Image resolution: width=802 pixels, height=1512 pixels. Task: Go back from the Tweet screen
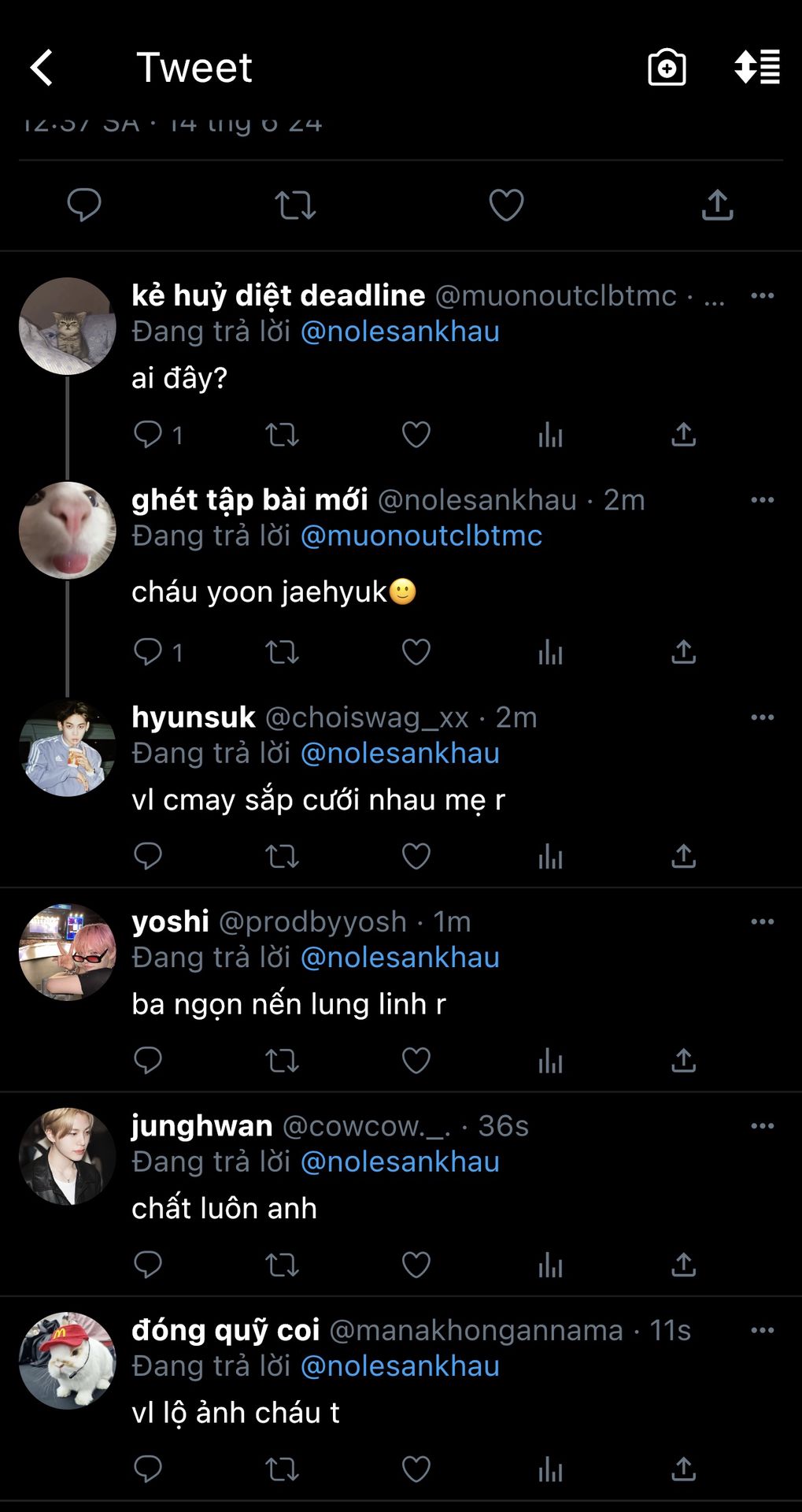42,68
